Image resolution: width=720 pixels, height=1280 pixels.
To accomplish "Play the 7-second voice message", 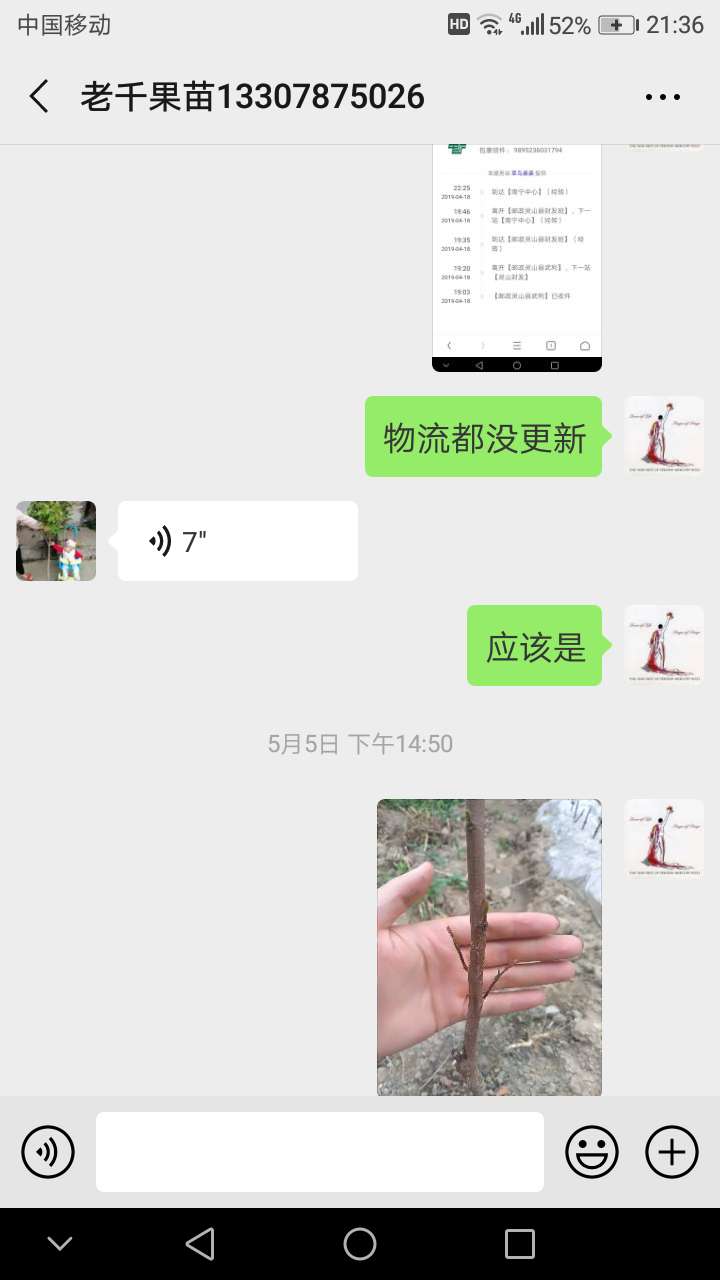I will [x=237, y=541].
